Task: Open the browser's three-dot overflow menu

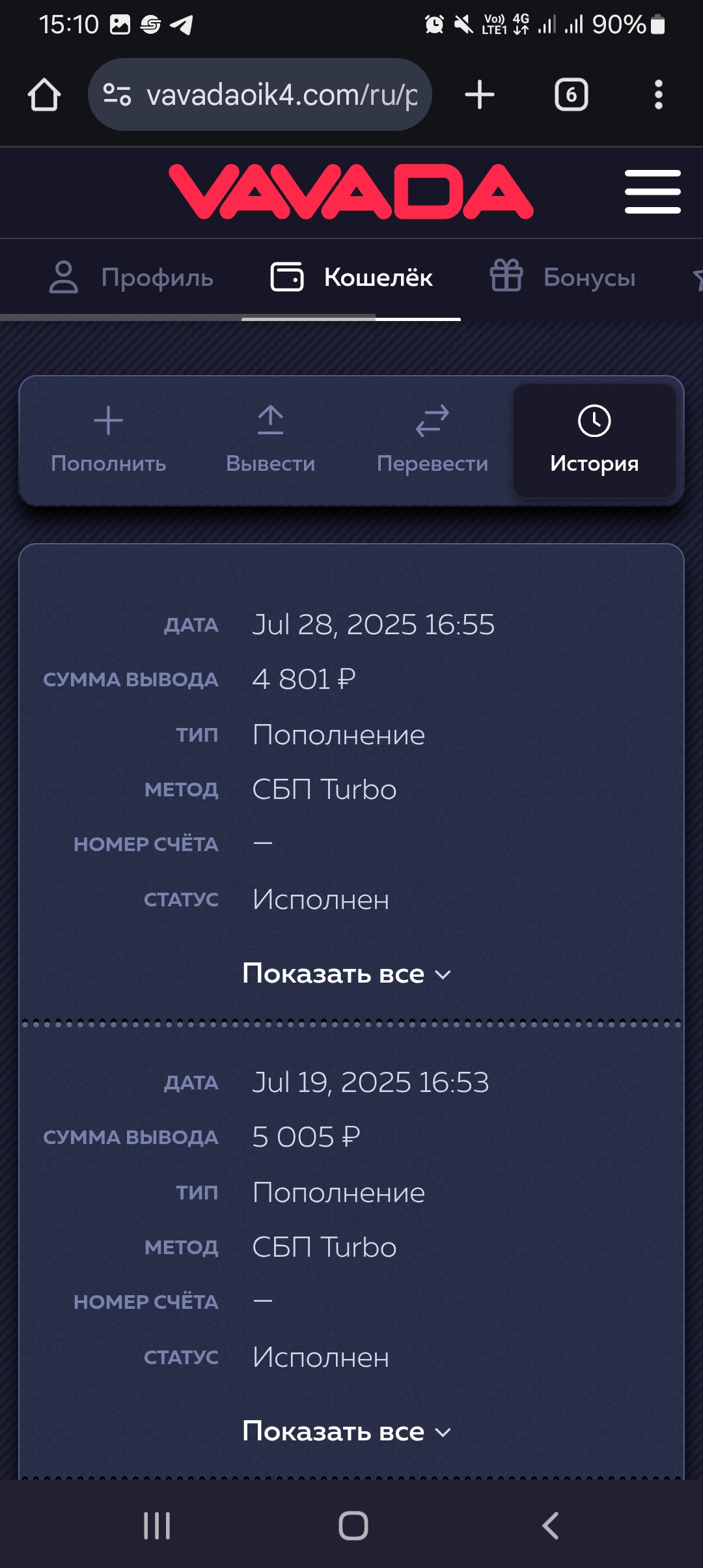Action: tap(658, 95)
